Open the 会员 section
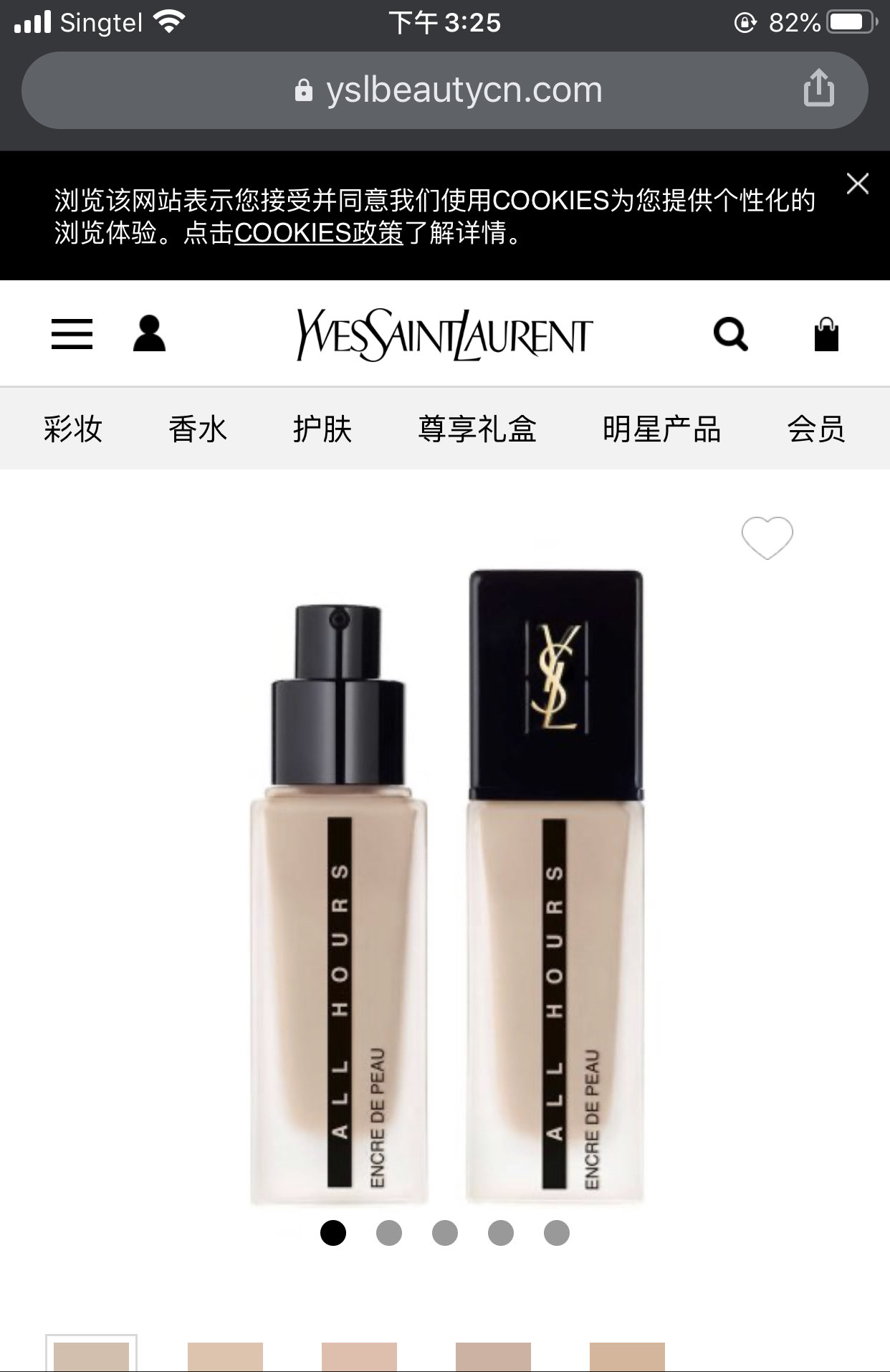 (815, 429)
